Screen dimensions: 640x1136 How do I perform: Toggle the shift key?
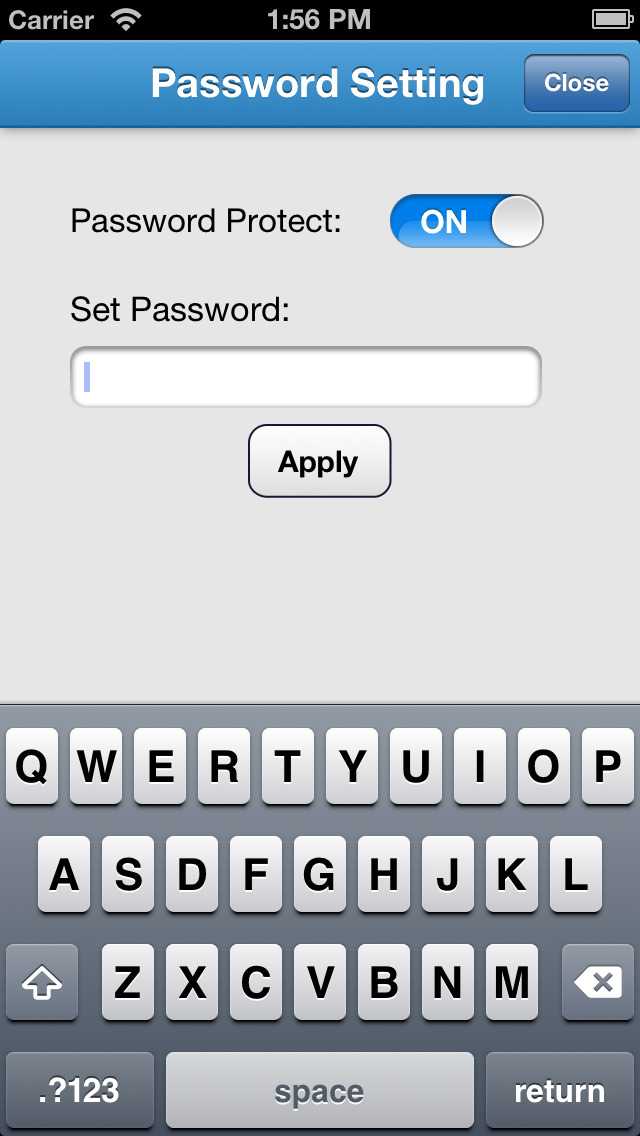tap(42, 982)
